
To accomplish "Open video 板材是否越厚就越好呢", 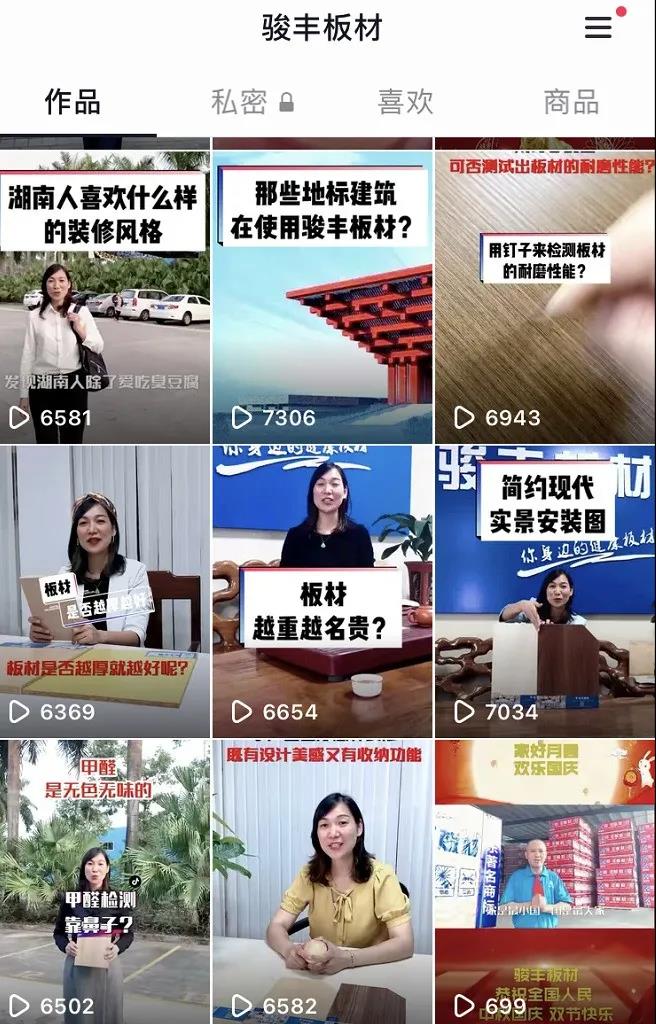I will coord(104,590).
